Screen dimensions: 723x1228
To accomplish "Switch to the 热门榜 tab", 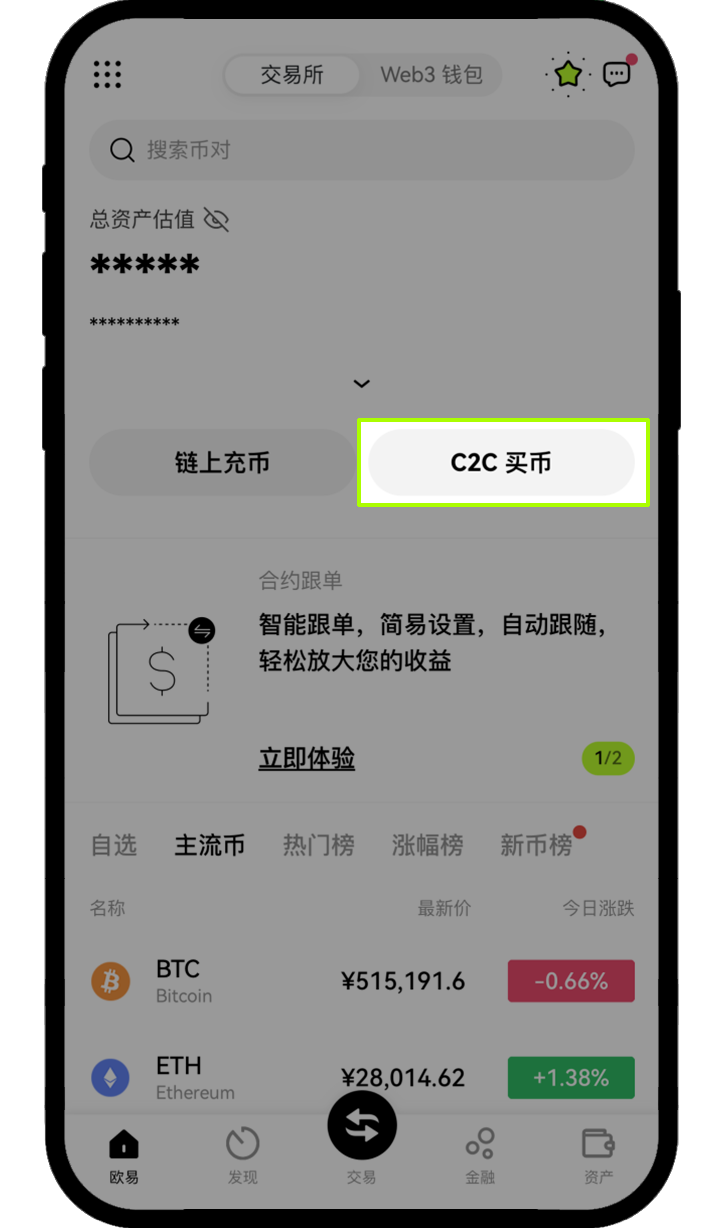I will click(318, 845).
